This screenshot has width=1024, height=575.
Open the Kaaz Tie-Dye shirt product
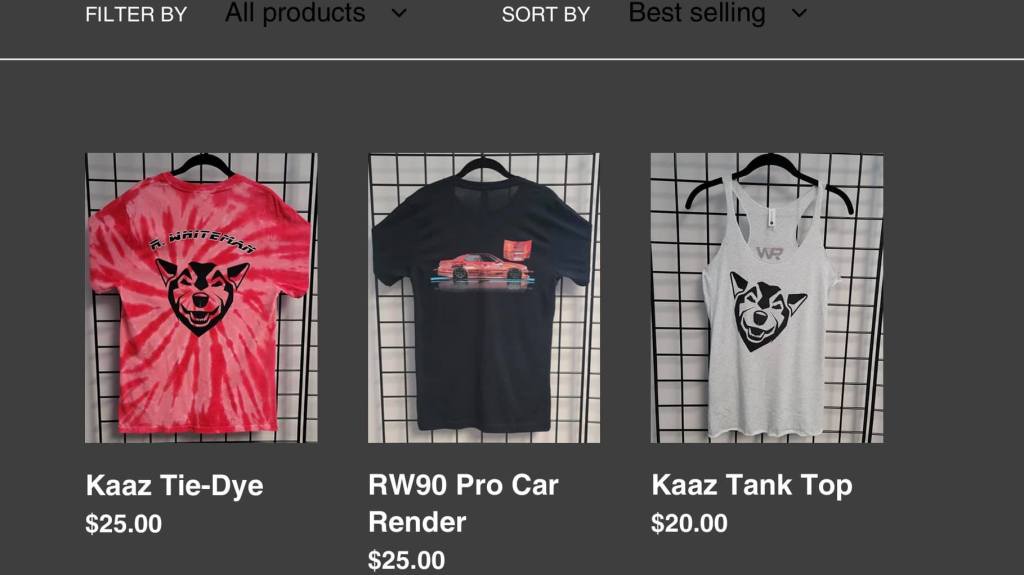click(x=201, y=298)
